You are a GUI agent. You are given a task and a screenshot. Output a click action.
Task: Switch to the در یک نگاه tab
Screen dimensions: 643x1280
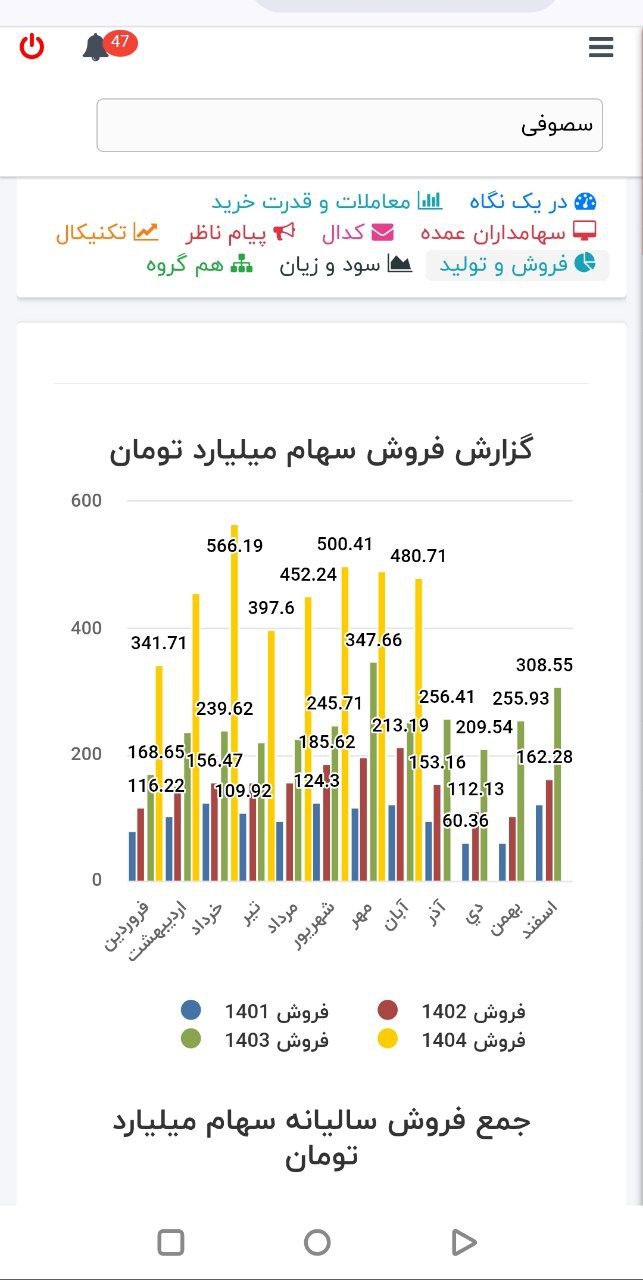[527, 201]
